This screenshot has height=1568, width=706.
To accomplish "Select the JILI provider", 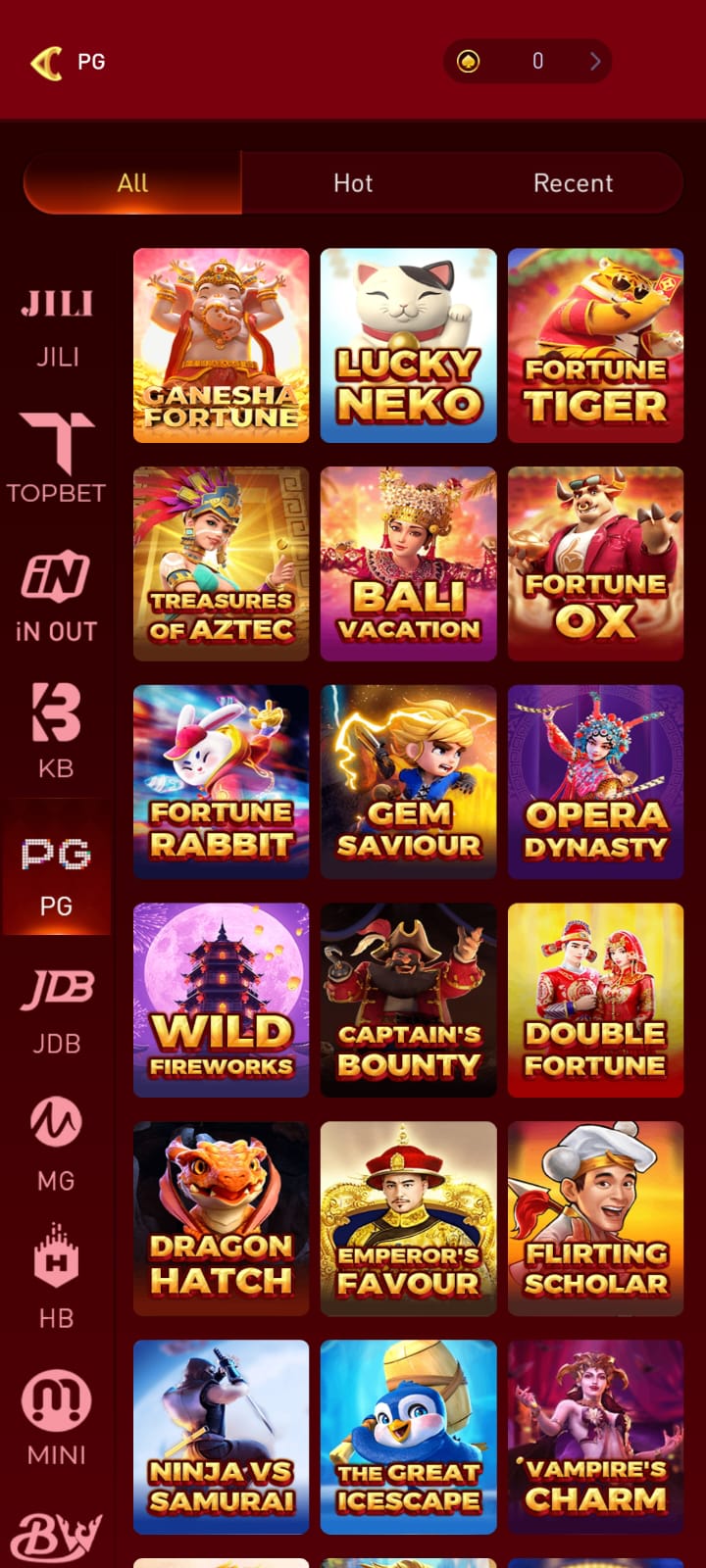I will [57, 327].
